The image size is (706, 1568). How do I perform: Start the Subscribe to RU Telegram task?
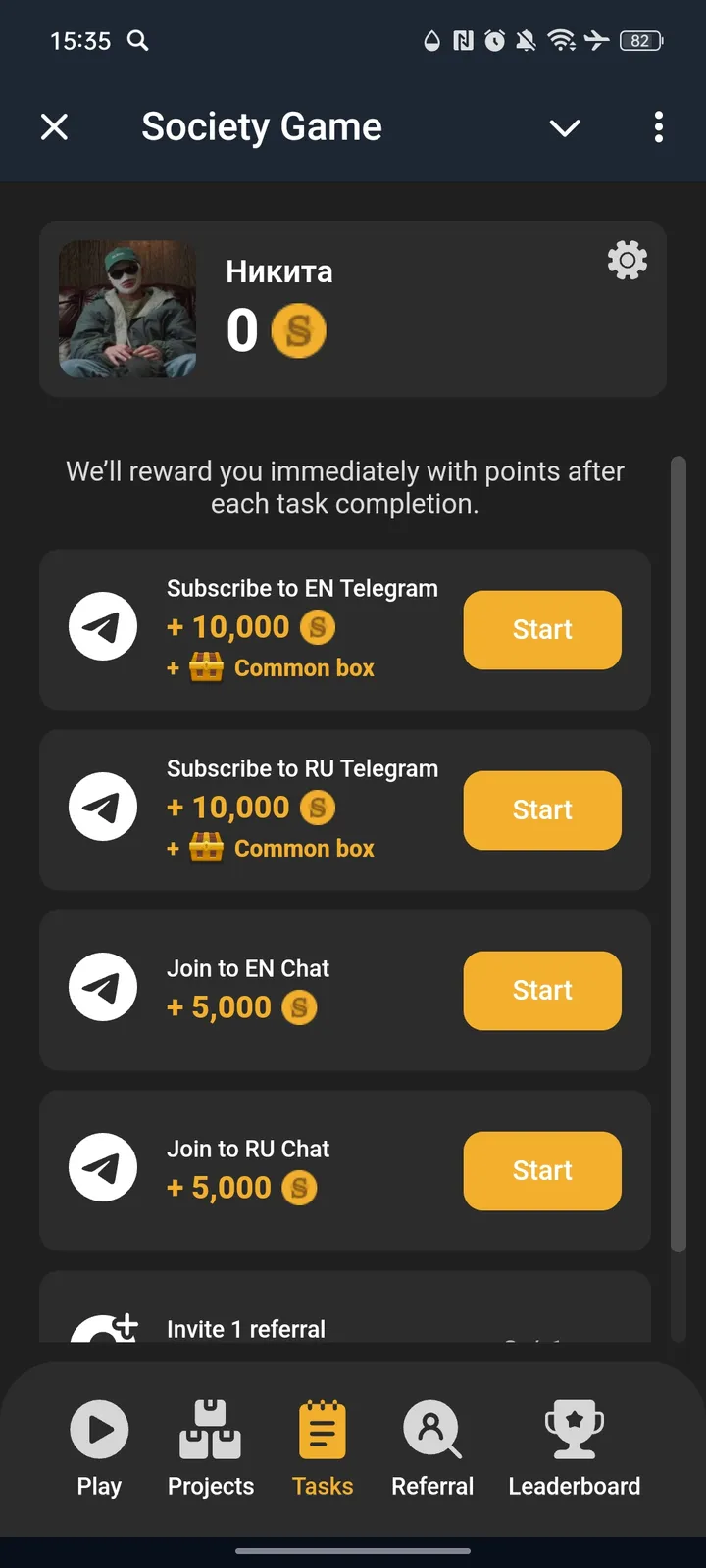(542, 810)
